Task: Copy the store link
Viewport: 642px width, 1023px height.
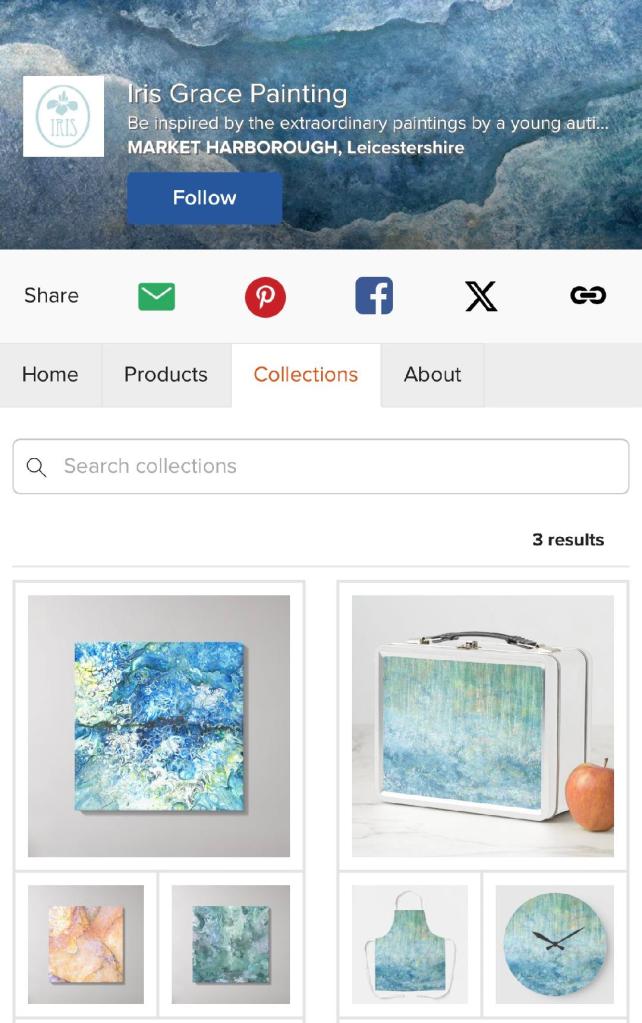Action: click(588, 295)
